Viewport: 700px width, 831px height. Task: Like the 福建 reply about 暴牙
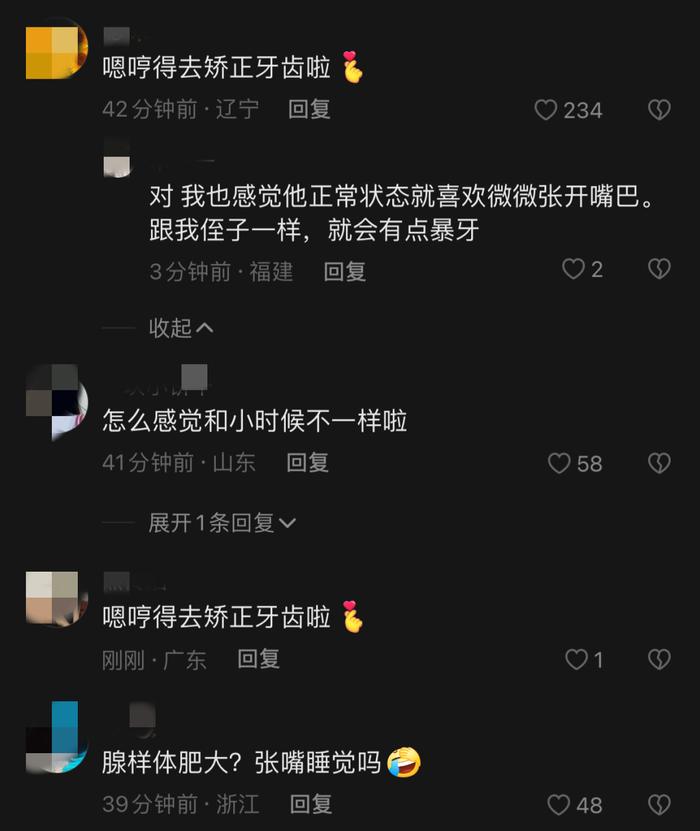[x=573, y=269]
